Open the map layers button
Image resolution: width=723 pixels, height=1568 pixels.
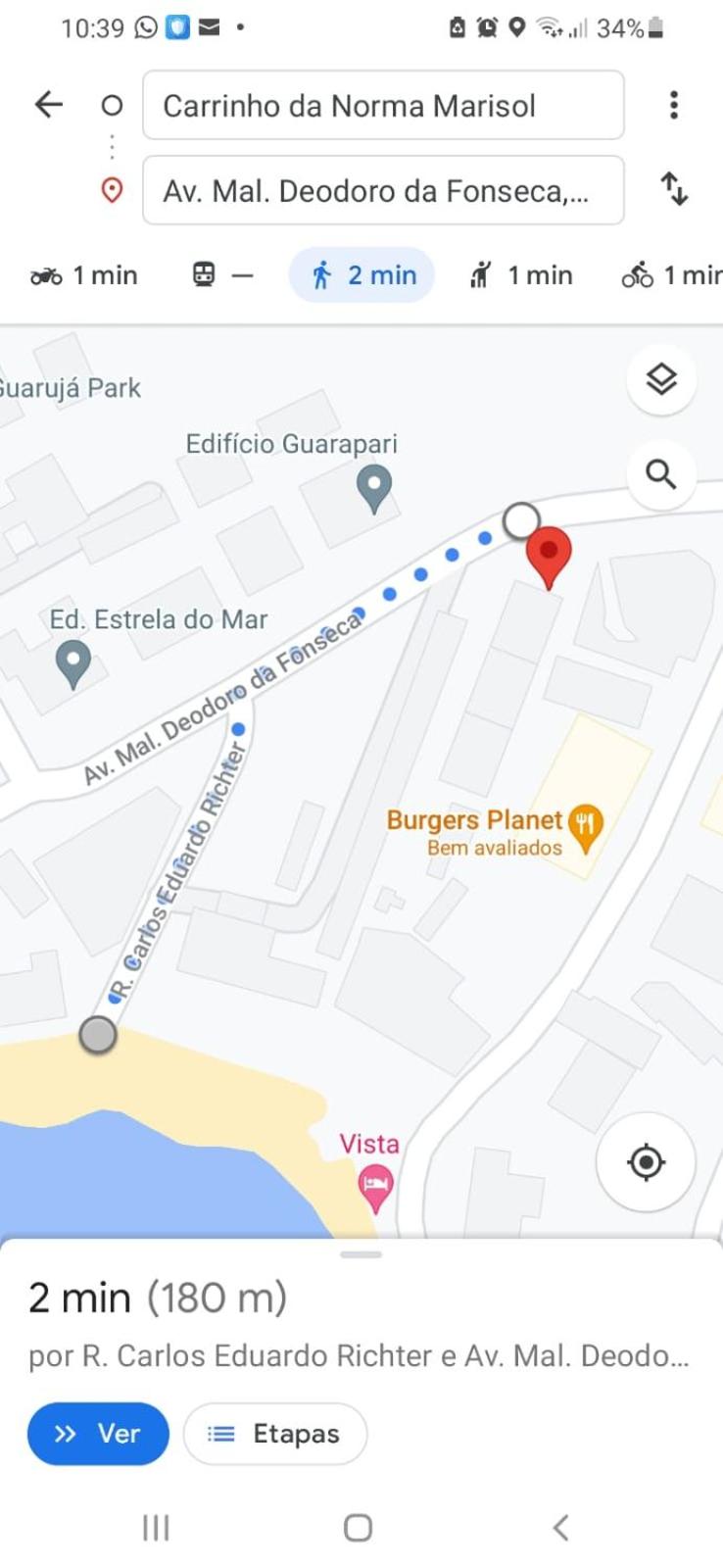pos(661,378)
